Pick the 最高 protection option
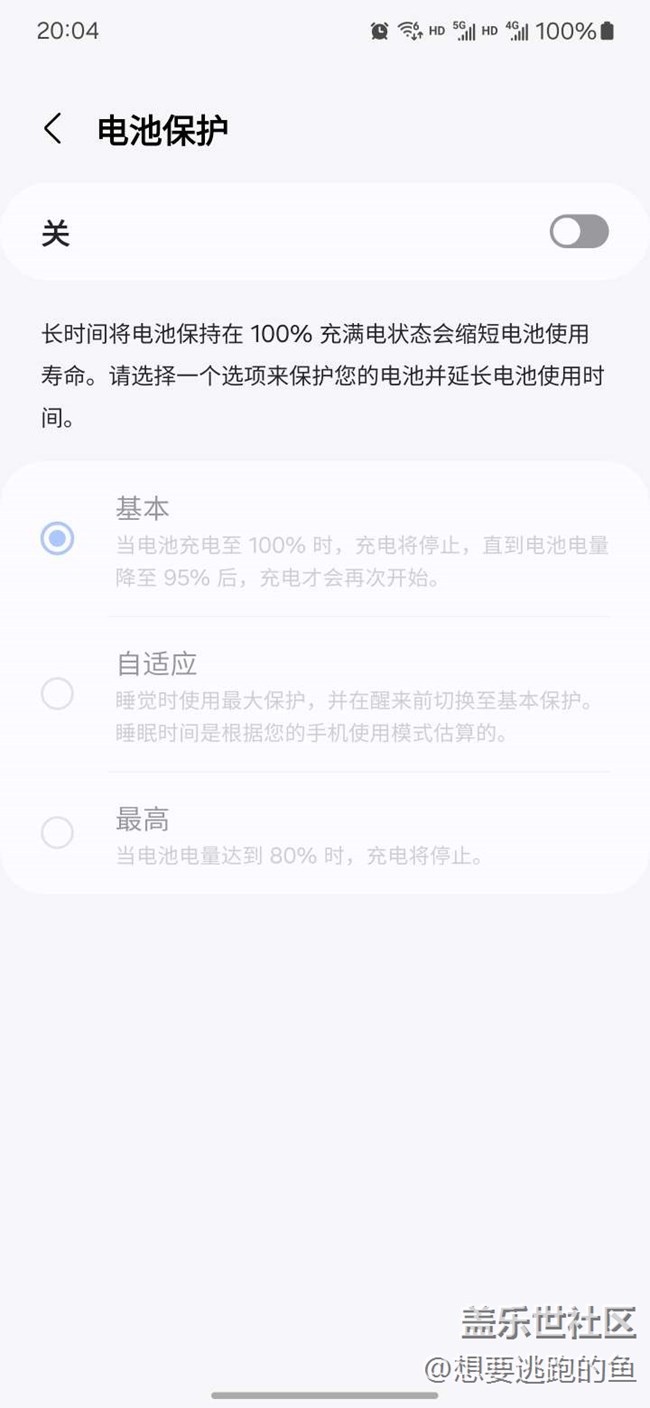Image resolution: width=650 pixels, height=1408 pixels. point(57,832)
